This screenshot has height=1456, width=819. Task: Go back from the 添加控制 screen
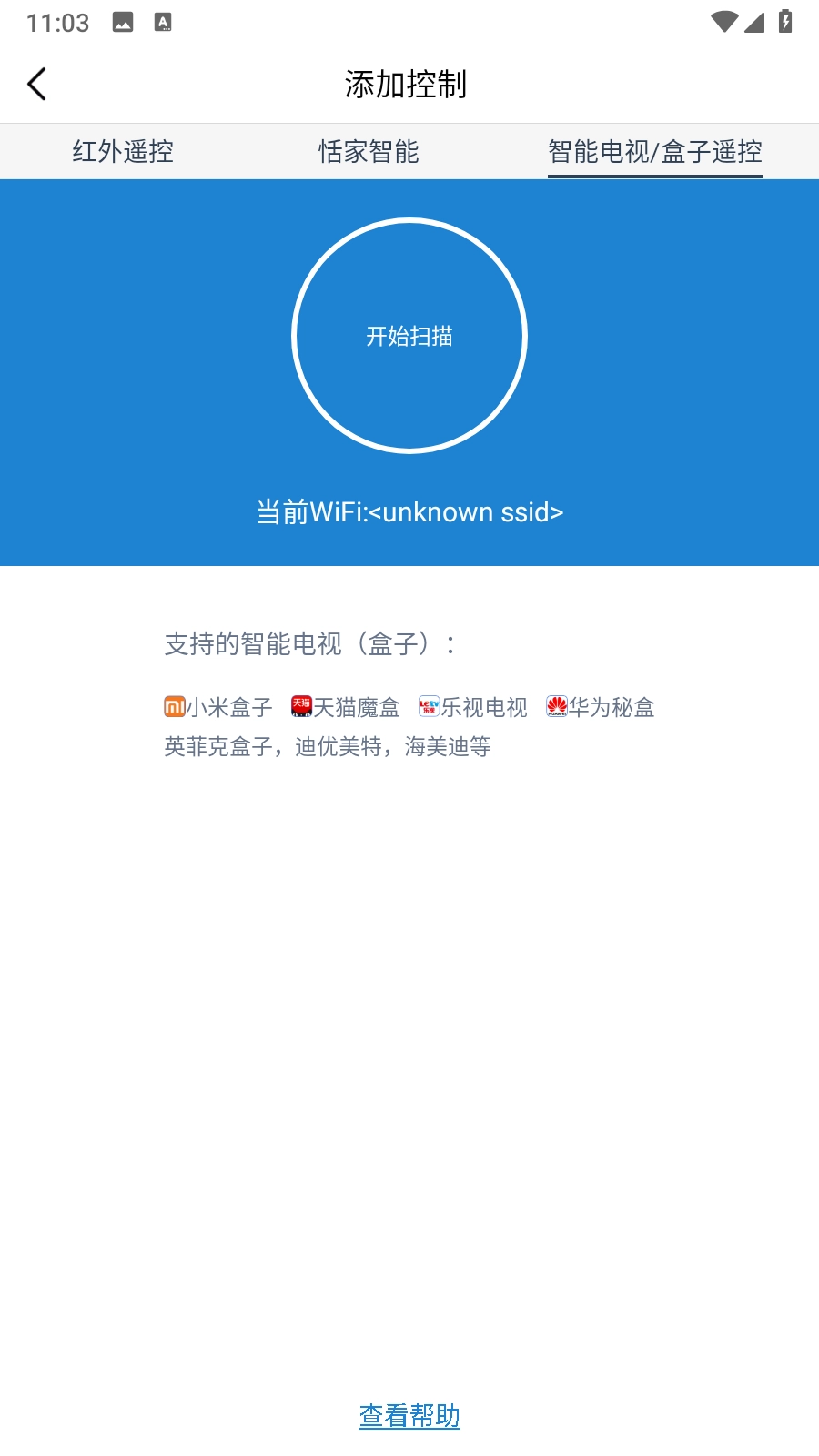(37, 85)
